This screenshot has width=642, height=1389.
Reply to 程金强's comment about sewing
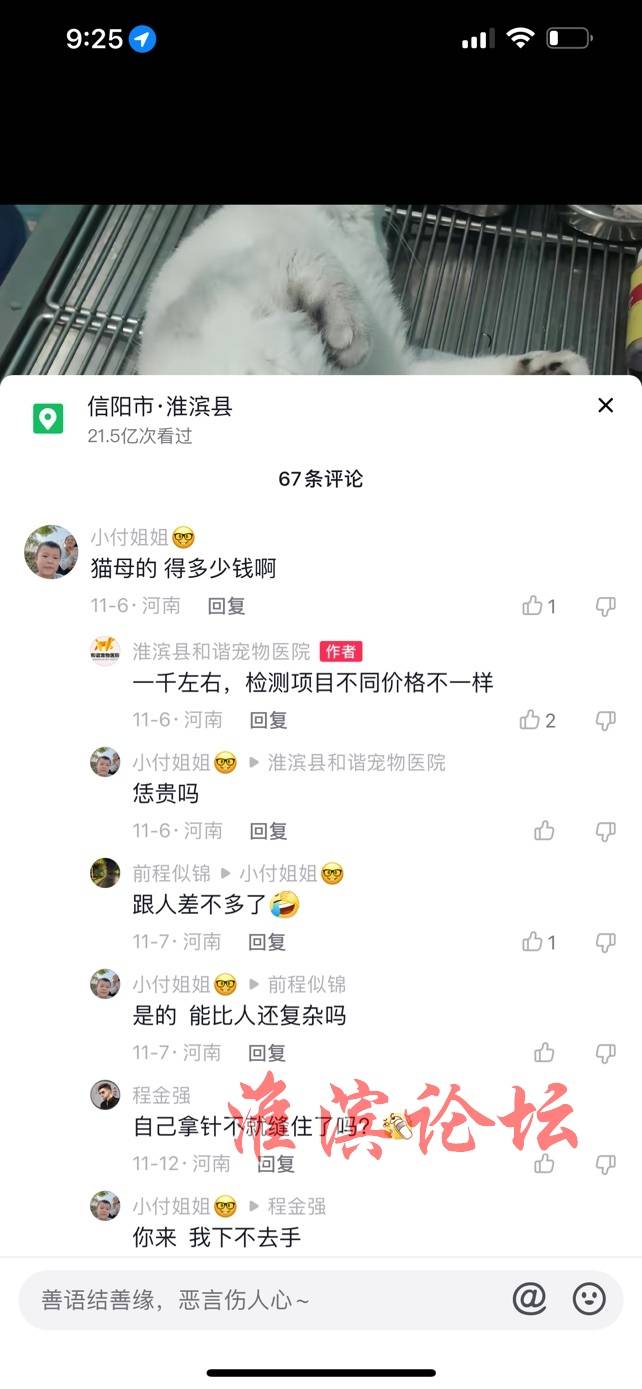[276, 1163]
